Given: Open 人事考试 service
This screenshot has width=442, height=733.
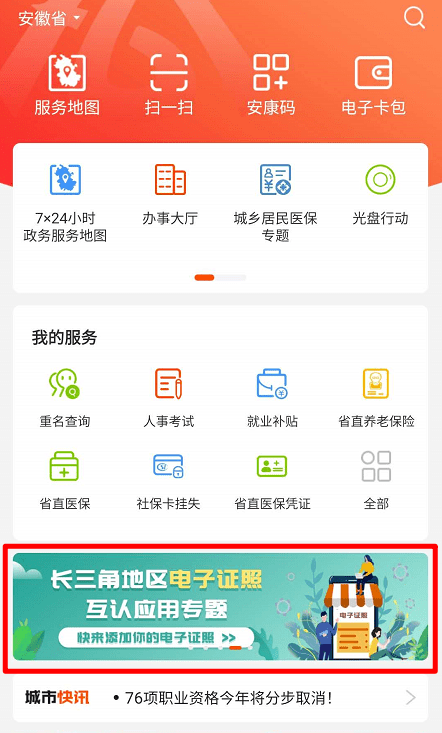Looking at the screenshot, I should (x=169, y=398).
